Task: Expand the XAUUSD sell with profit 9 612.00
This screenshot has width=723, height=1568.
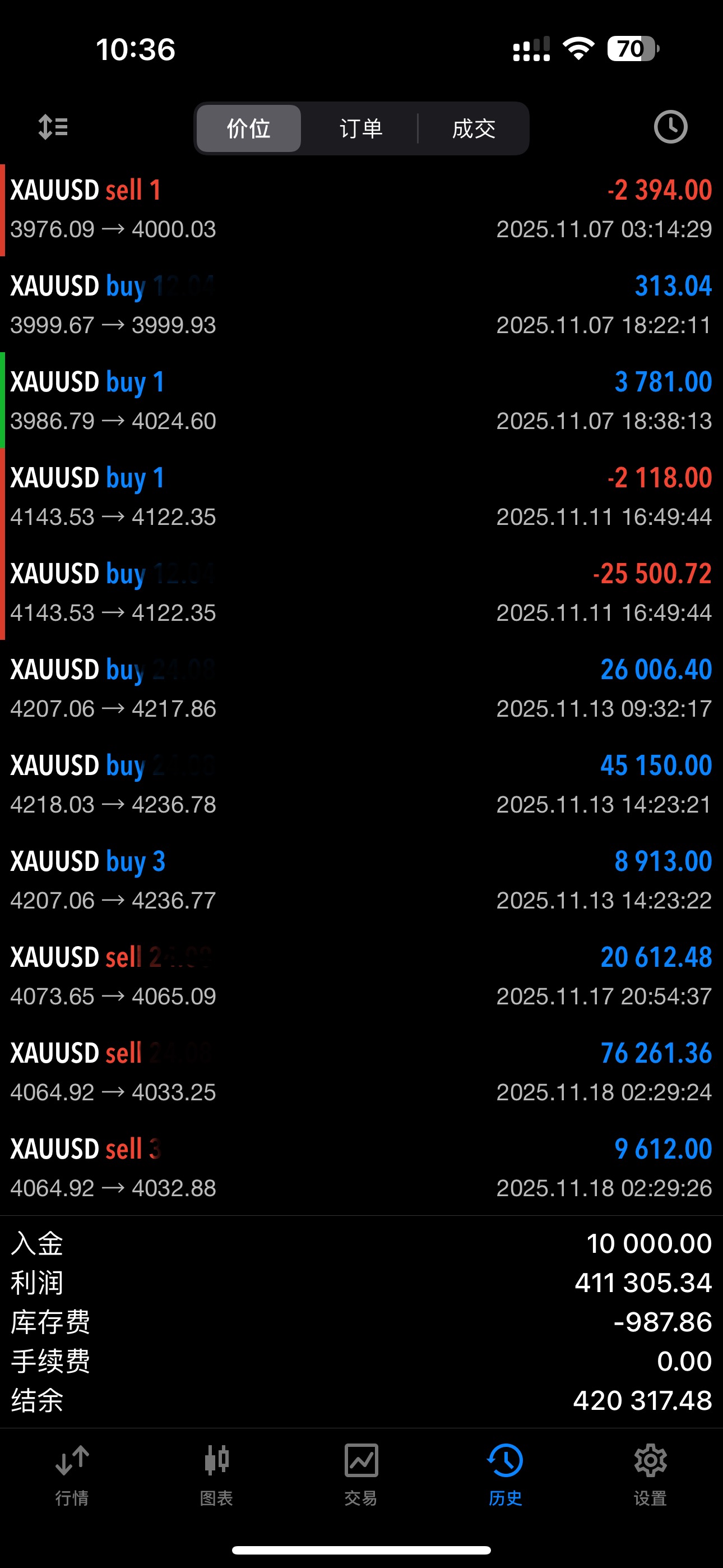Action: (x=361, y=1168)
